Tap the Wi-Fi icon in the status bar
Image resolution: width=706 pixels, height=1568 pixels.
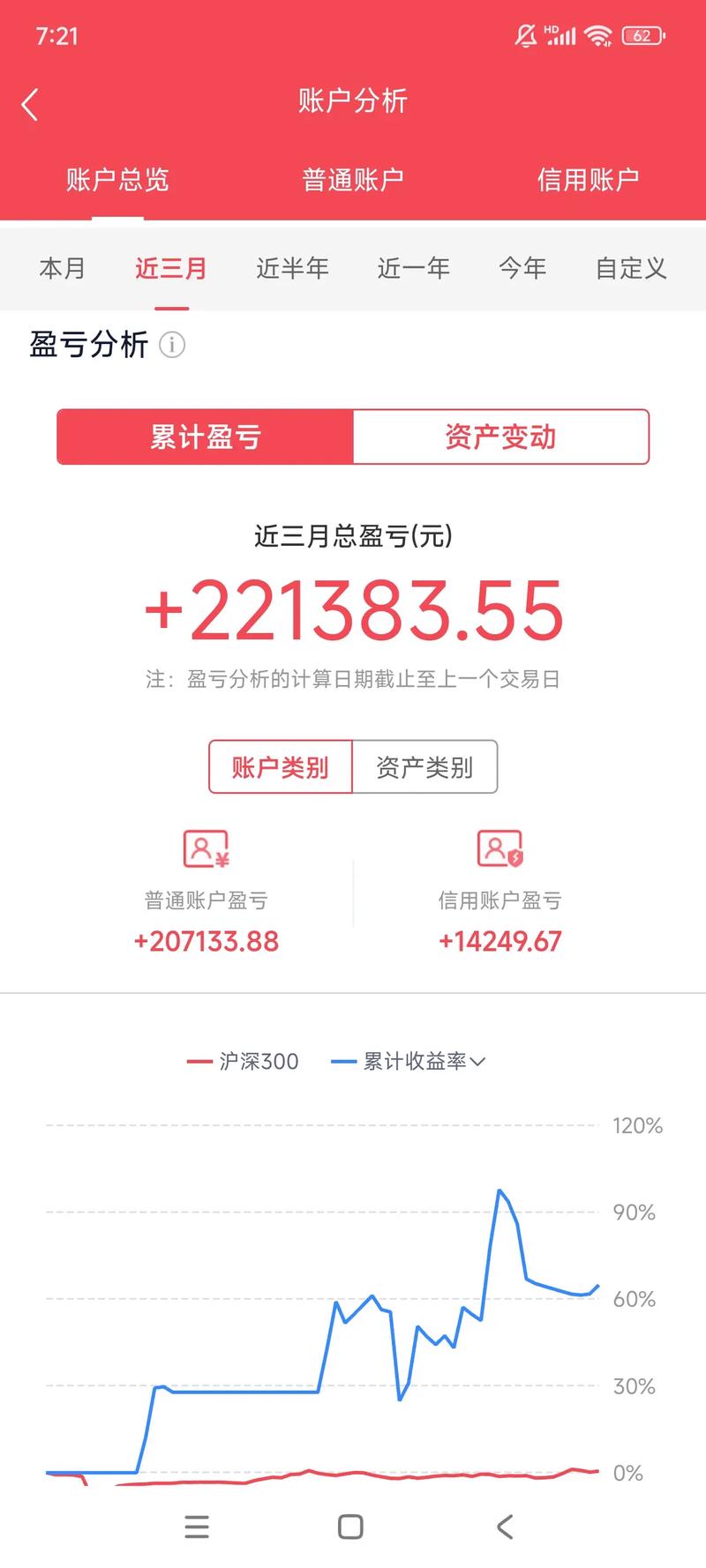point(599,35)
